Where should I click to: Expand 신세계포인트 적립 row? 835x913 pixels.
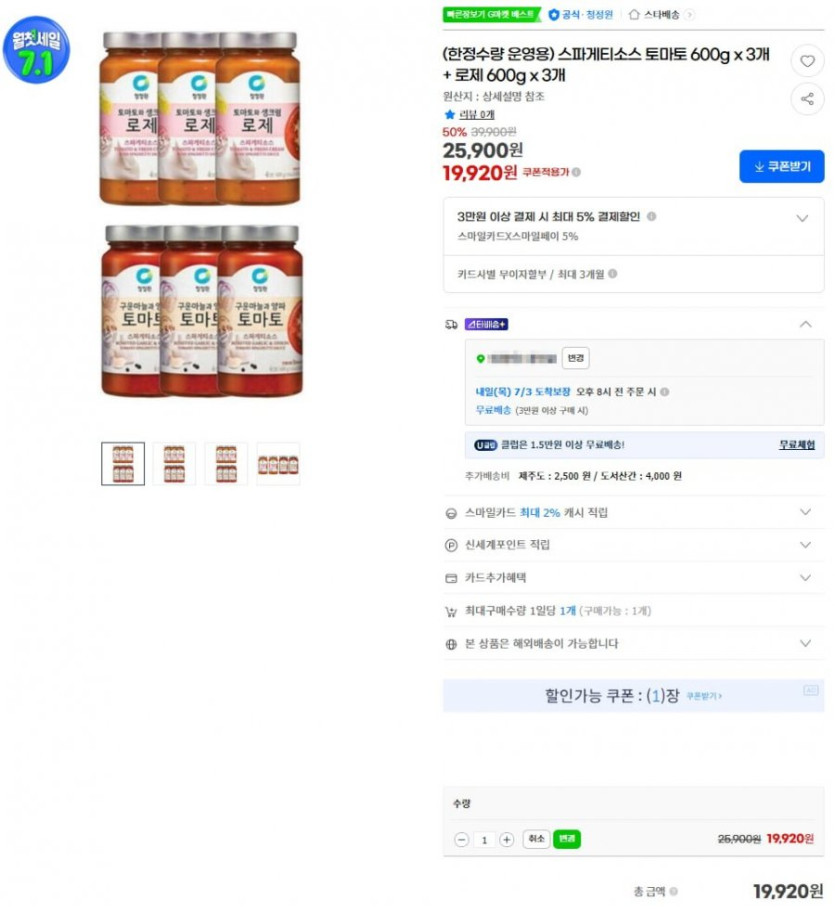805,545
